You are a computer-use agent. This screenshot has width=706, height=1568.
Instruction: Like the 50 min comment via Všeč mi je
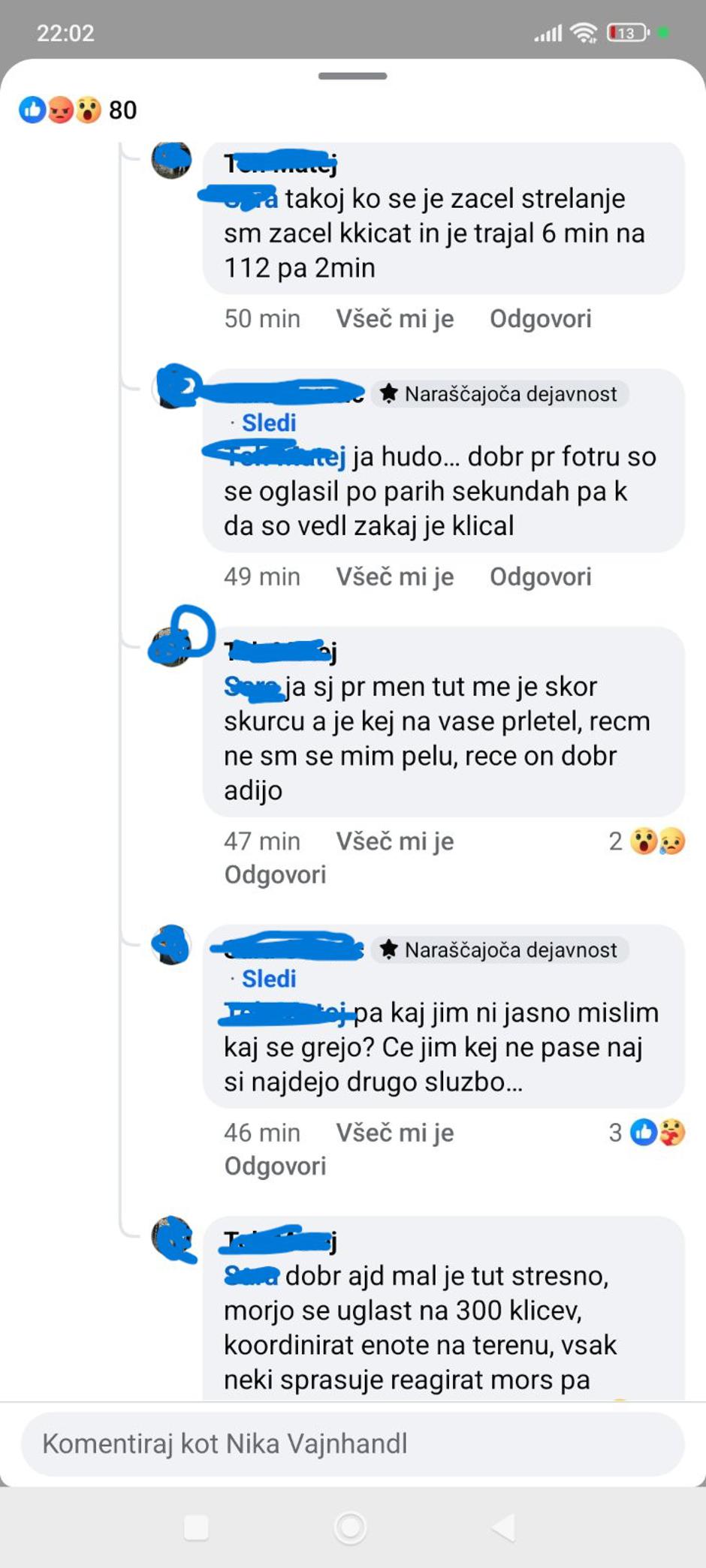click(x=395, y=318)
